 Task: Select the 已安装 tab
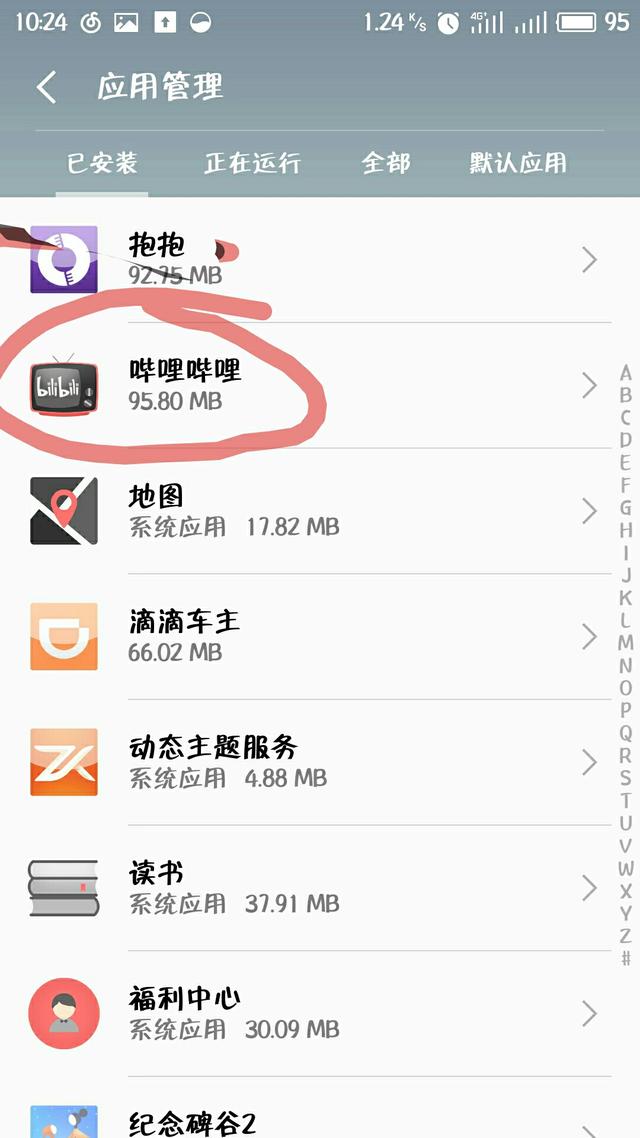pyautogui.click(x=102, y=163)
